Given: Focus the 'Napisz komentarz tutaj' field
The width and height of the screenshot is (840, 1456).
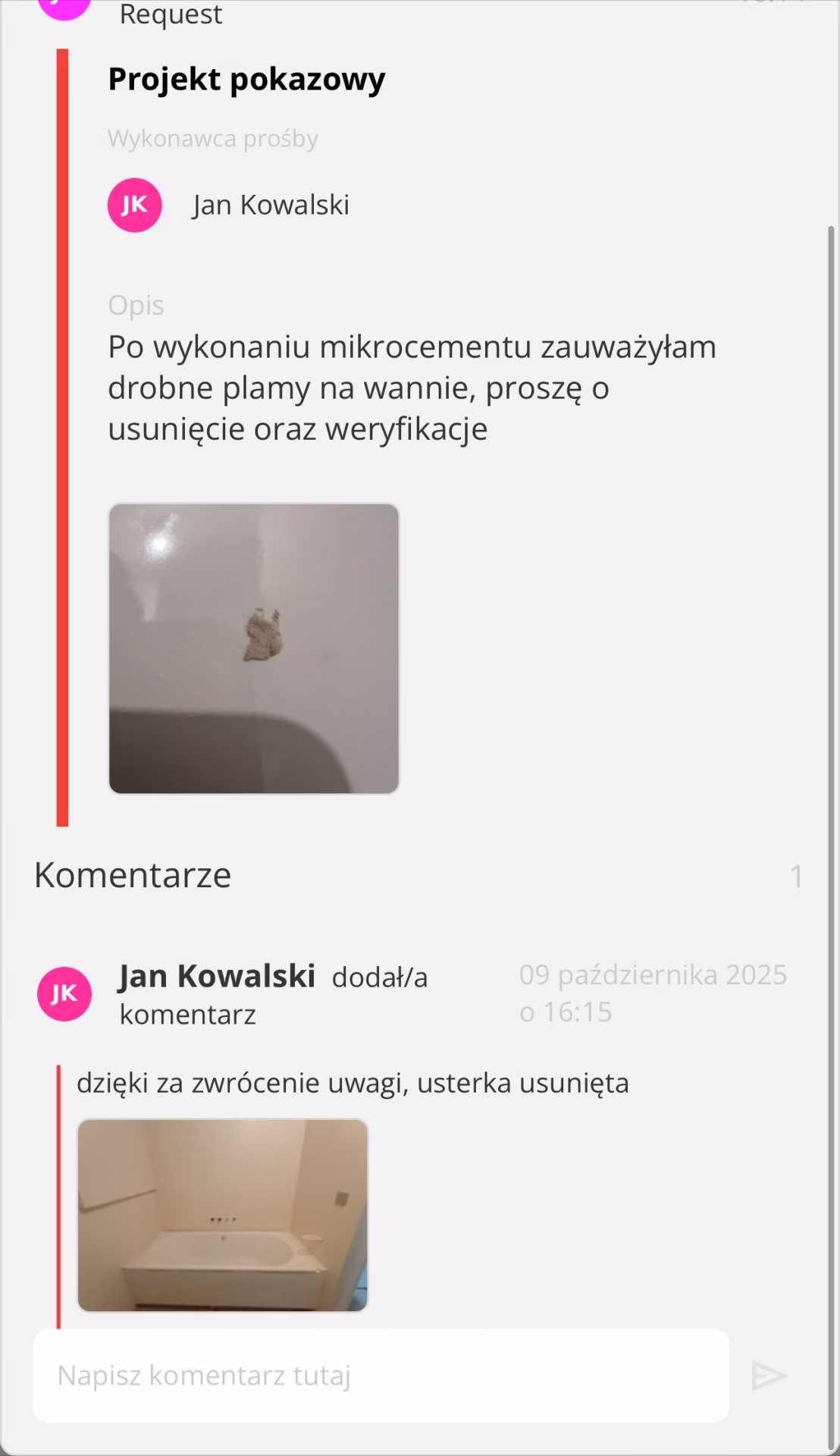Looking at the screenshot, I should coord(379,1376).
